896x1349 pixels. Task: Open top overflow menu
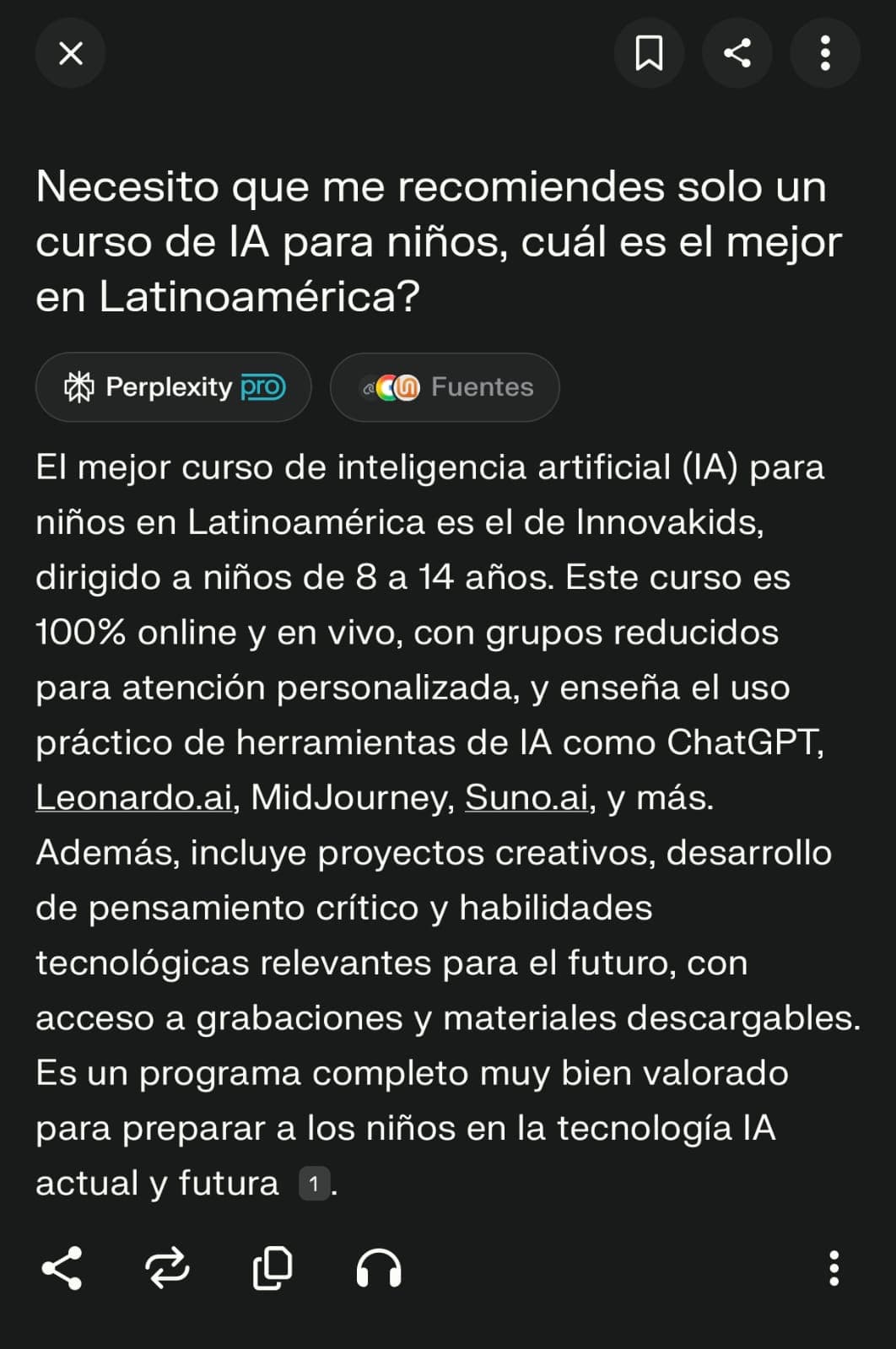[x=825, y=53]
